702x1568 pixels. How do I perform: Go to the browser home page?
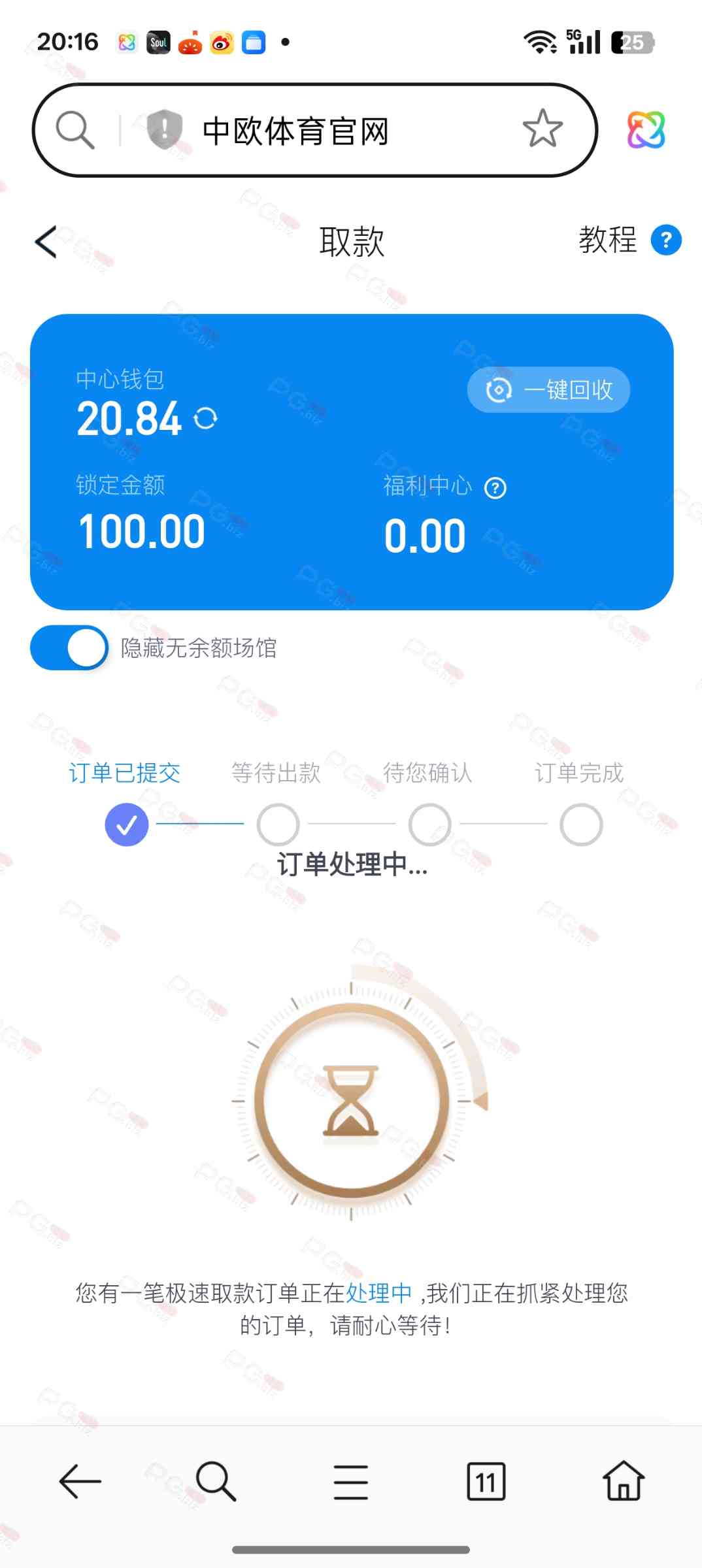[623, 1481]
